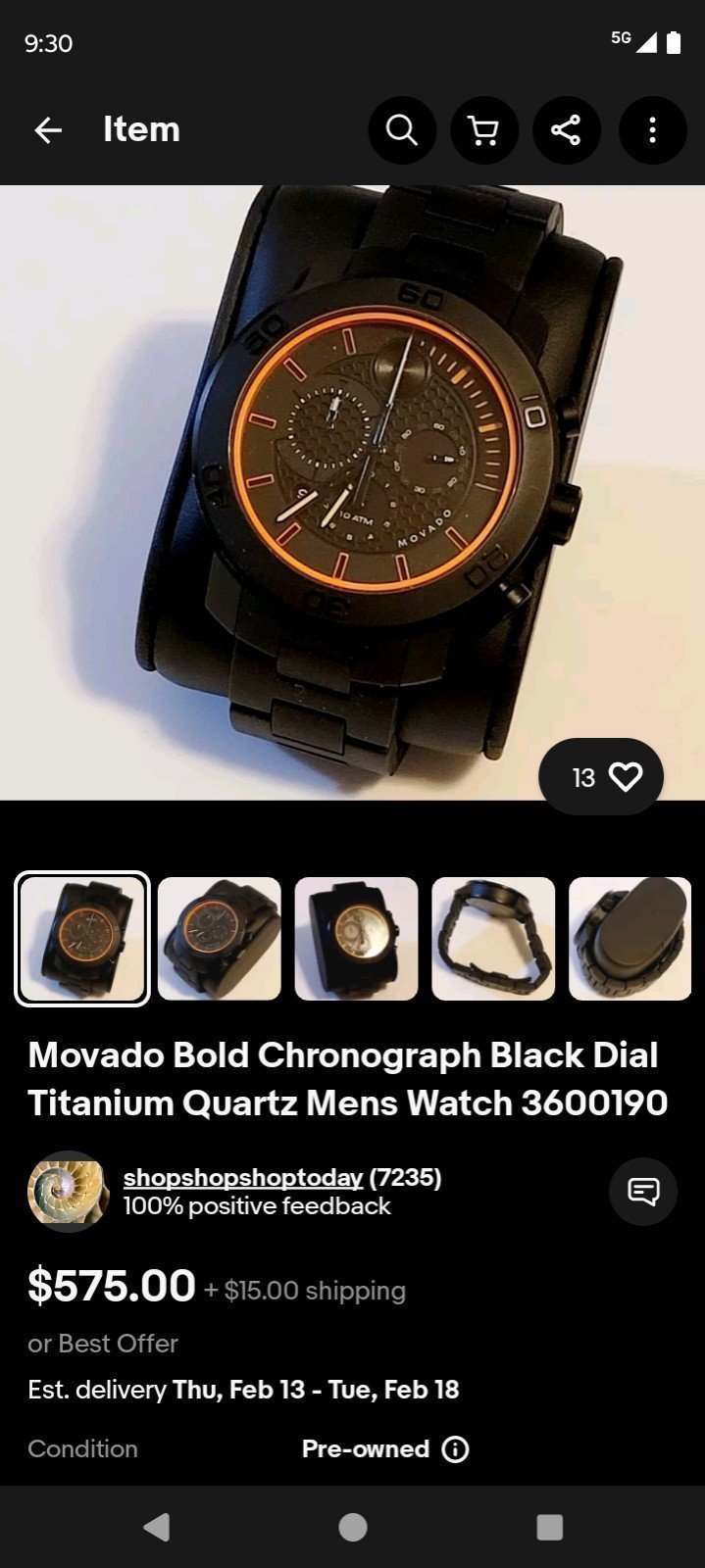Open the shopping cart
705x1568 pixels.
(483, 129)
